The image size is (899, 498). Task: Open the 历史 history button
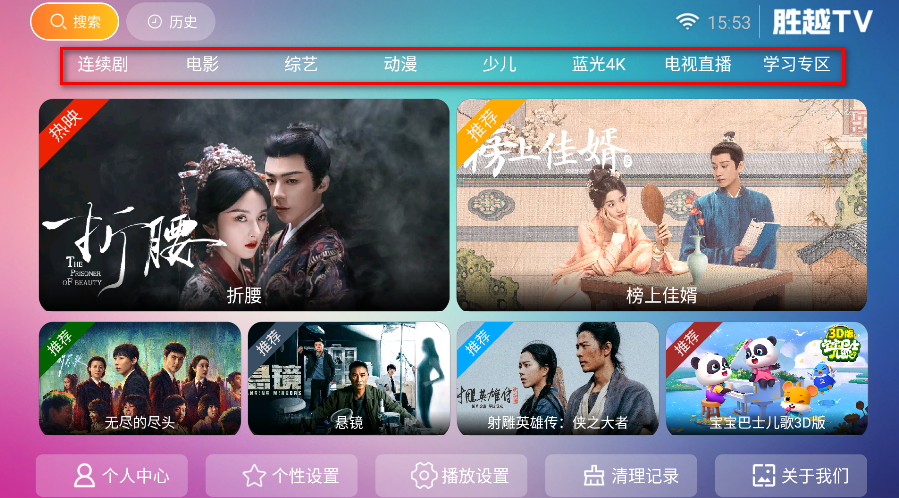coord(172,22)
